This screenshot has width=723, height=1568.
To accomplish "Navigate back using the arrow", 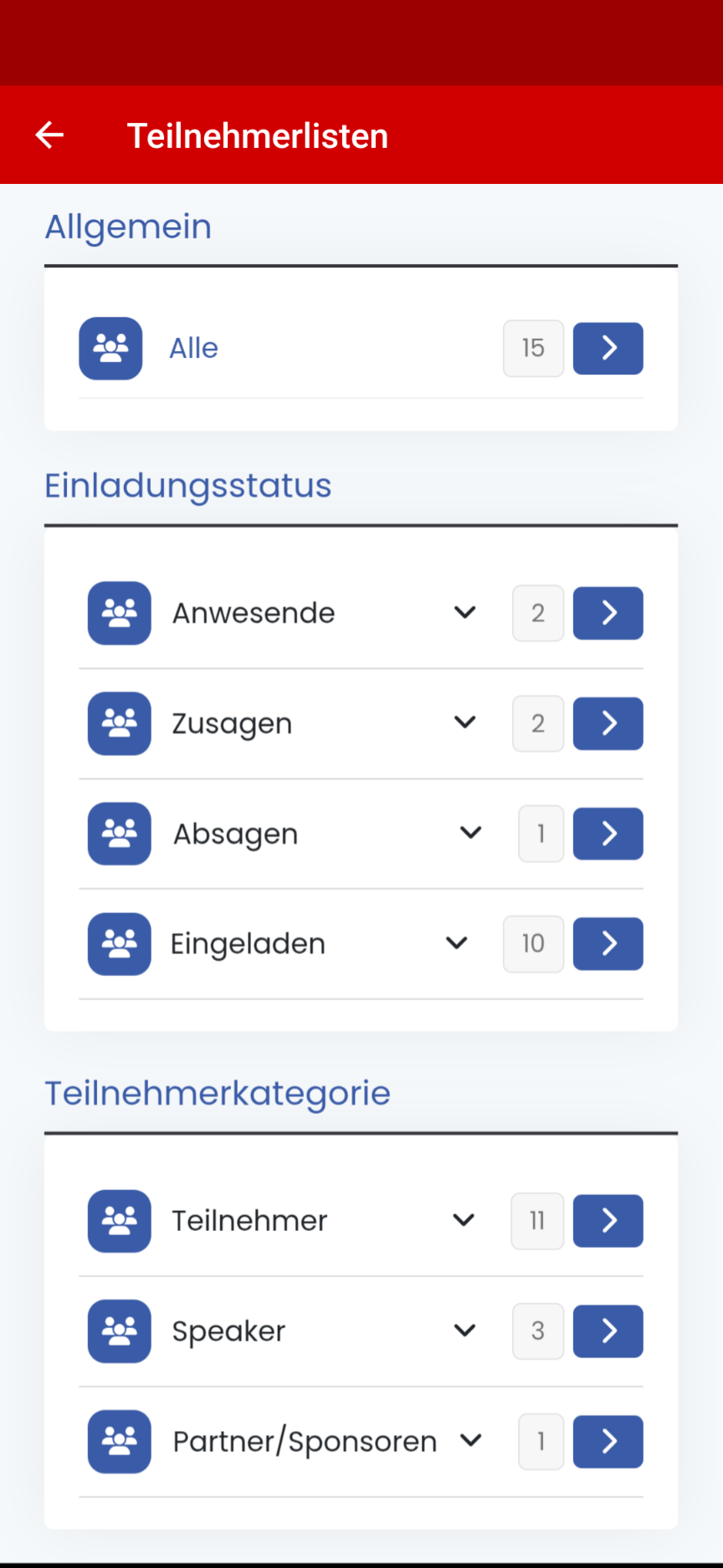I will [49, 135].
